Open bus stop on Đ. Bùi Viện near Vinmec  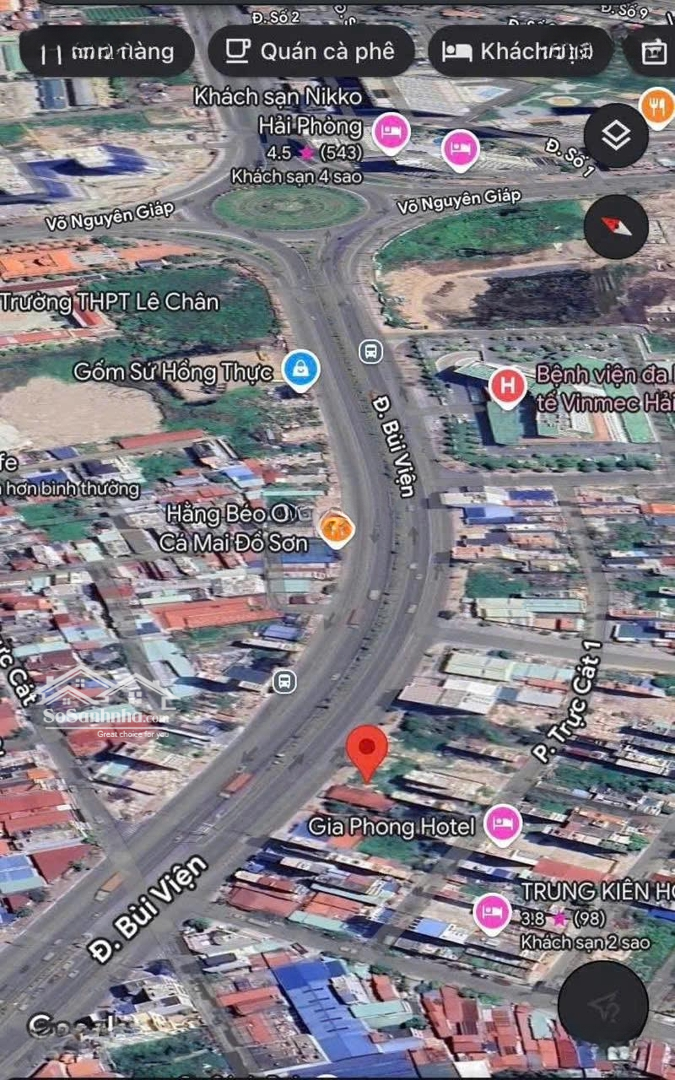(x=371, y=352)
